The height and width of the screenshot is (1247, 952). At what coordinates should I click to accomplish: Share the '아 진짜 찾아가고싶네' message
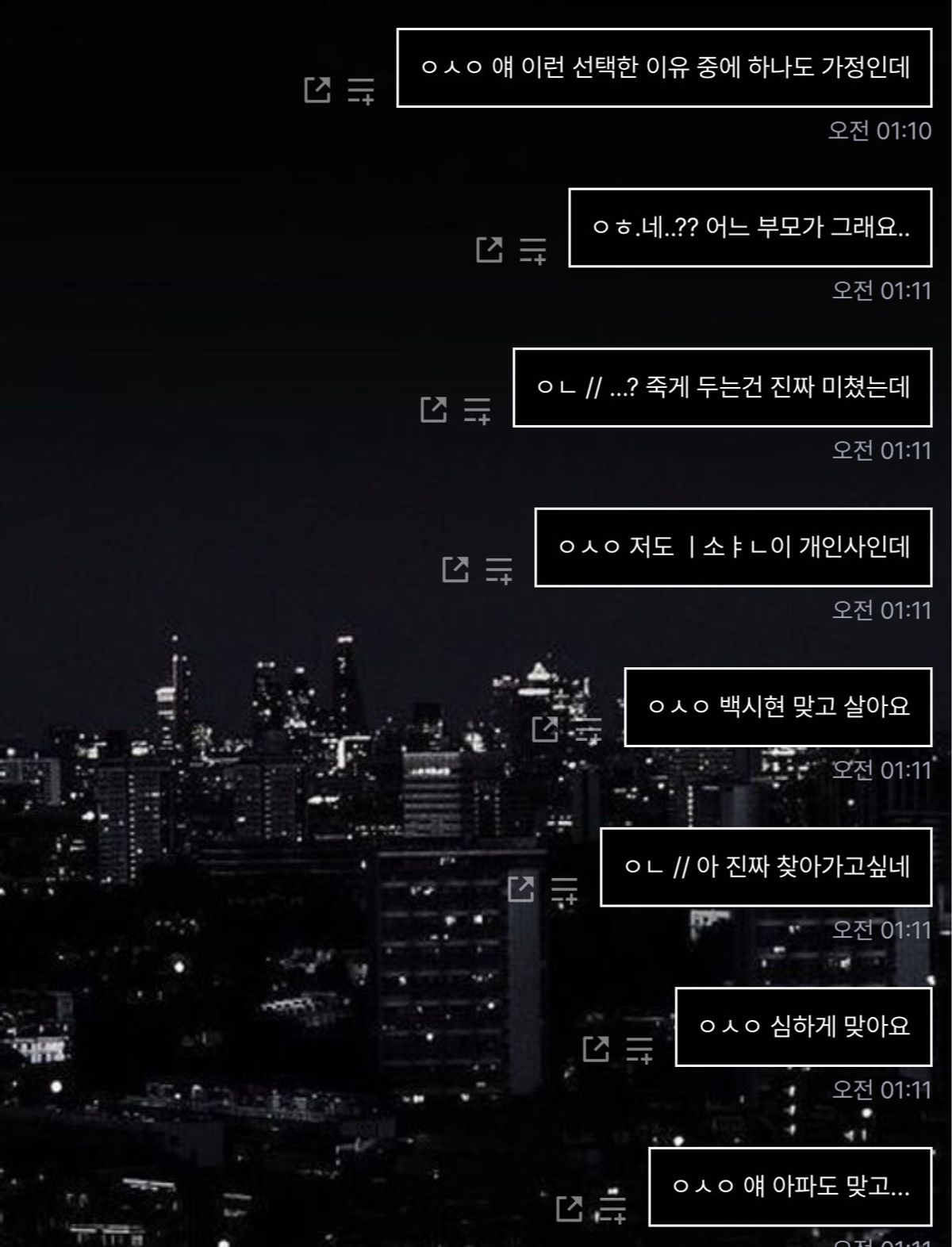pos(521,888)
